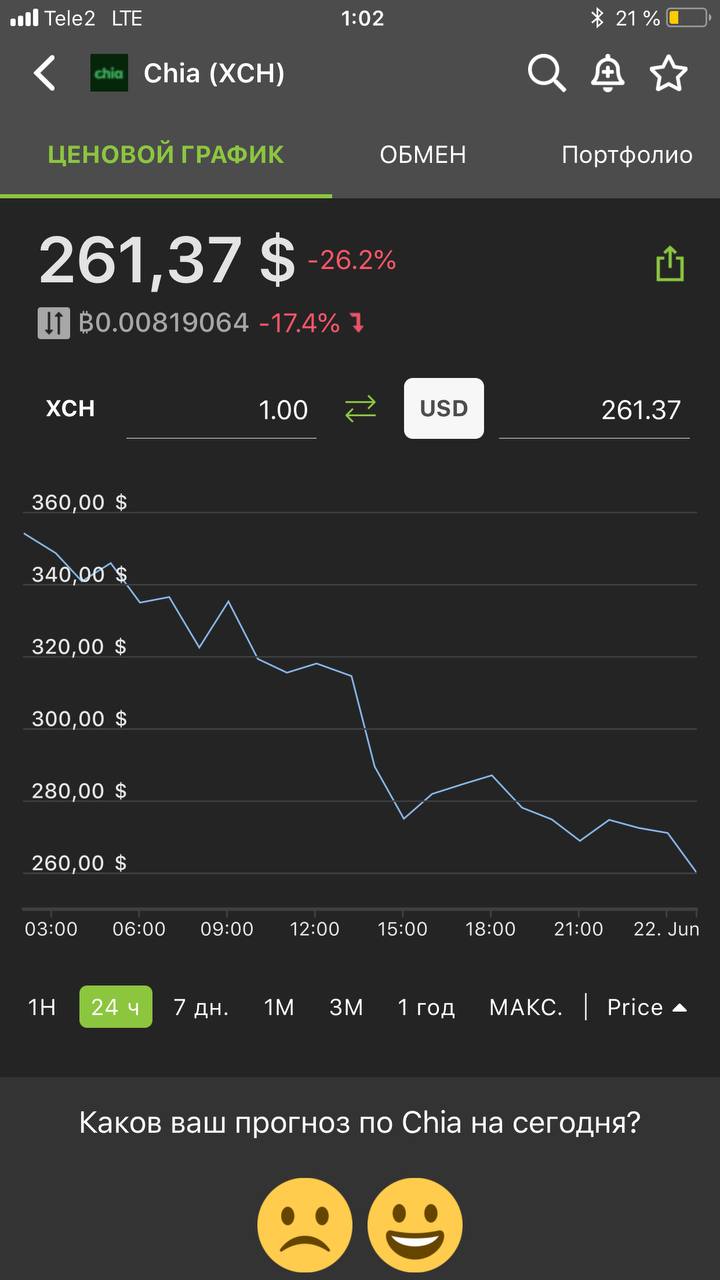Toggle the BTC price swap arrows icon
720x1280 pixels.
pyautogui.click(x=54, y=323)
